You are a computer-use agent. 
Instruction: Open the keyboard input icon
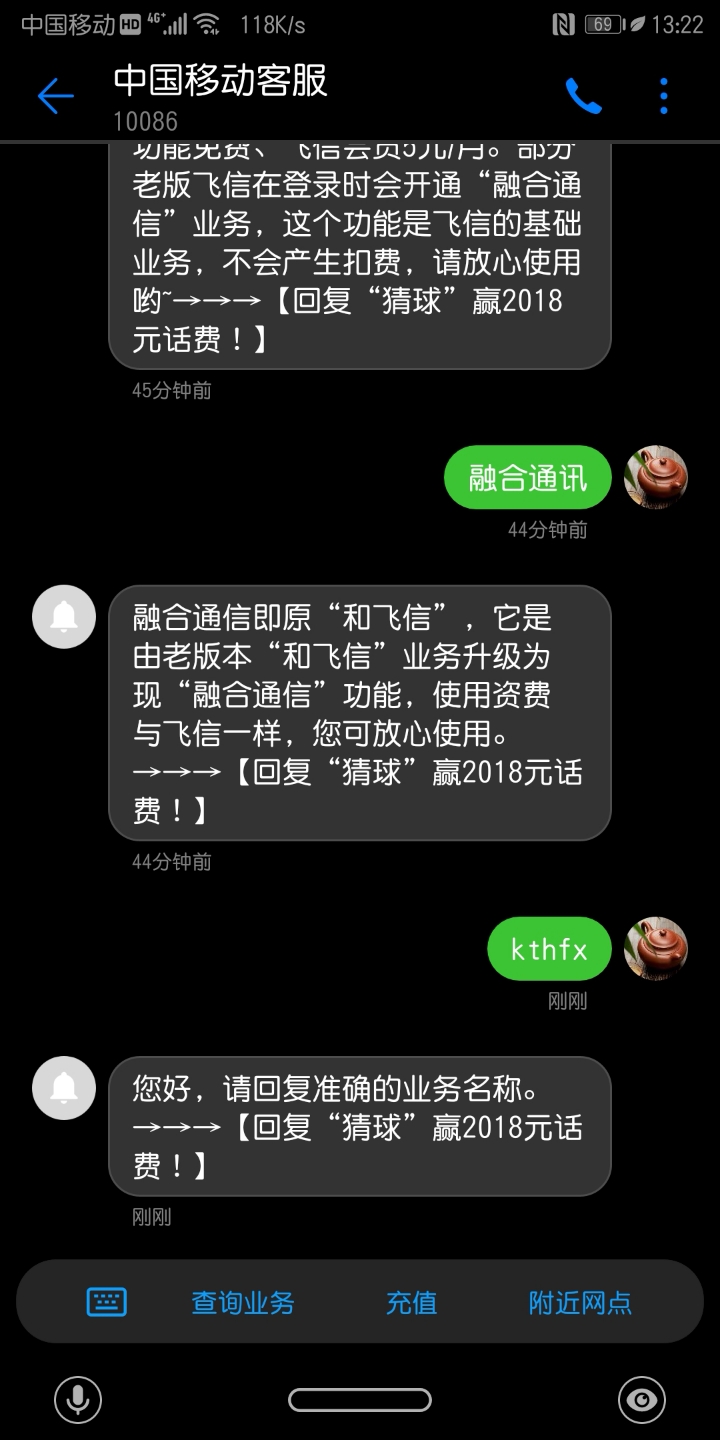coord(106,1301)
